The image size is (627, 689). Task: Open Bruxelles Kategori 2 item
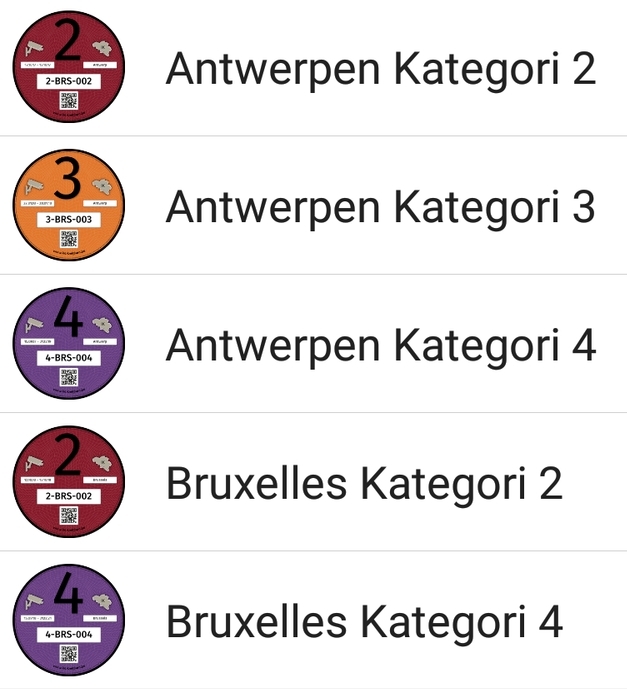coord(364,483)
